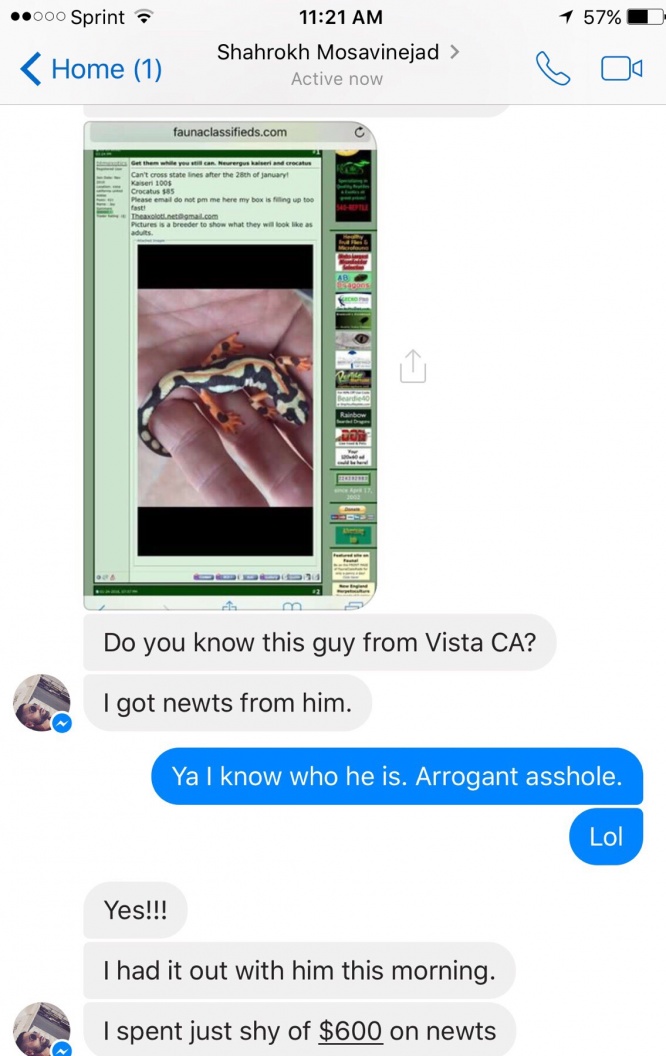The height and width of the screenshot is (1056, 666).
Task: Share the faunaclassifieds image
Action: pyautogui.click(x=413, y=366)
